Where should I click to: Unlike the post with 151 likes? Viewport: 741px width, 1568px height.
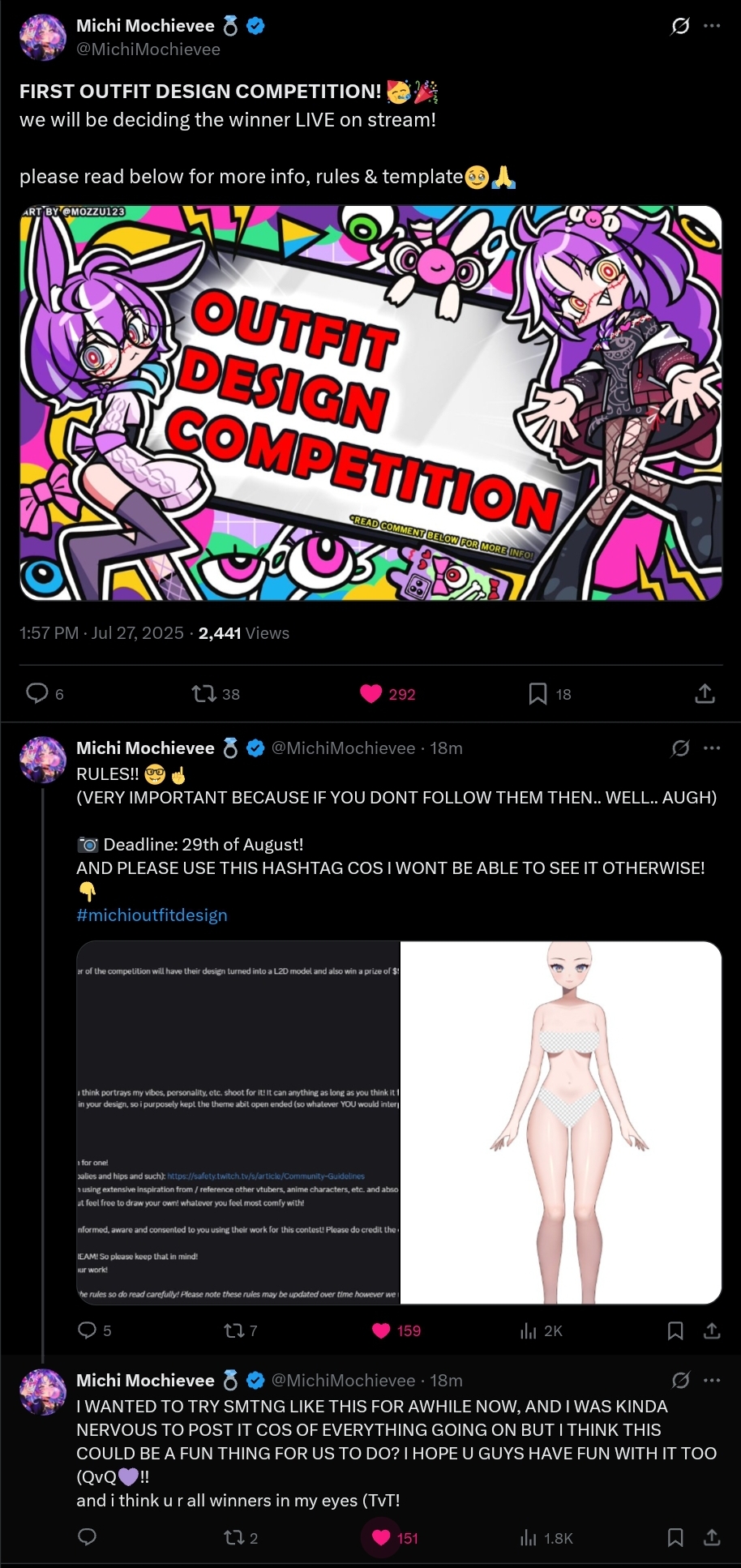[x=381, y=1538]
